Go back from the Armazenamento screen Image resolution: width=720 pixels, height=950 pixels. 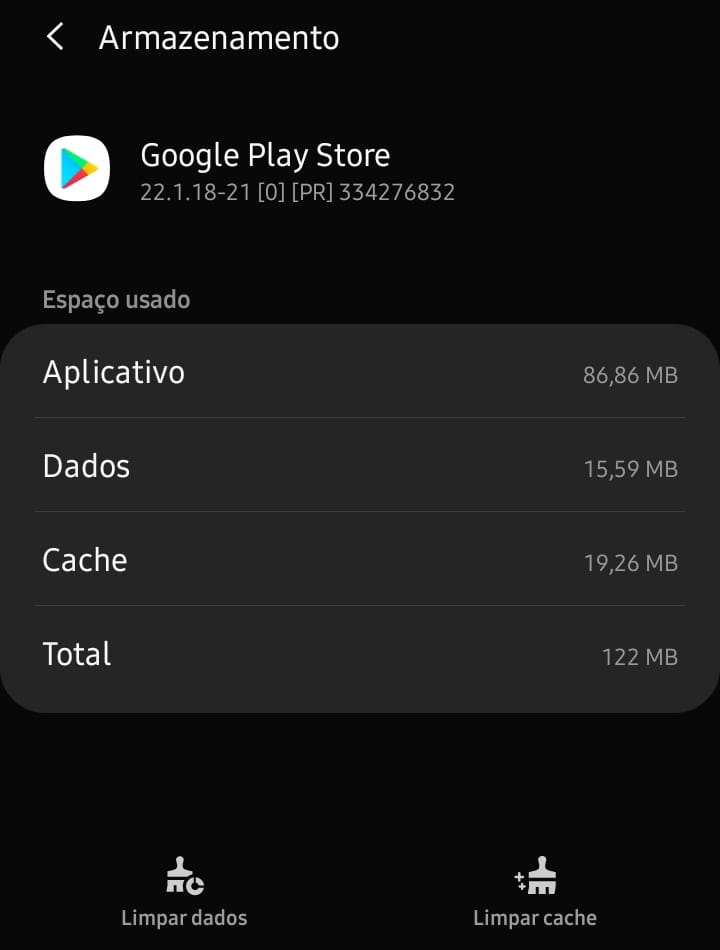(55, 38)
